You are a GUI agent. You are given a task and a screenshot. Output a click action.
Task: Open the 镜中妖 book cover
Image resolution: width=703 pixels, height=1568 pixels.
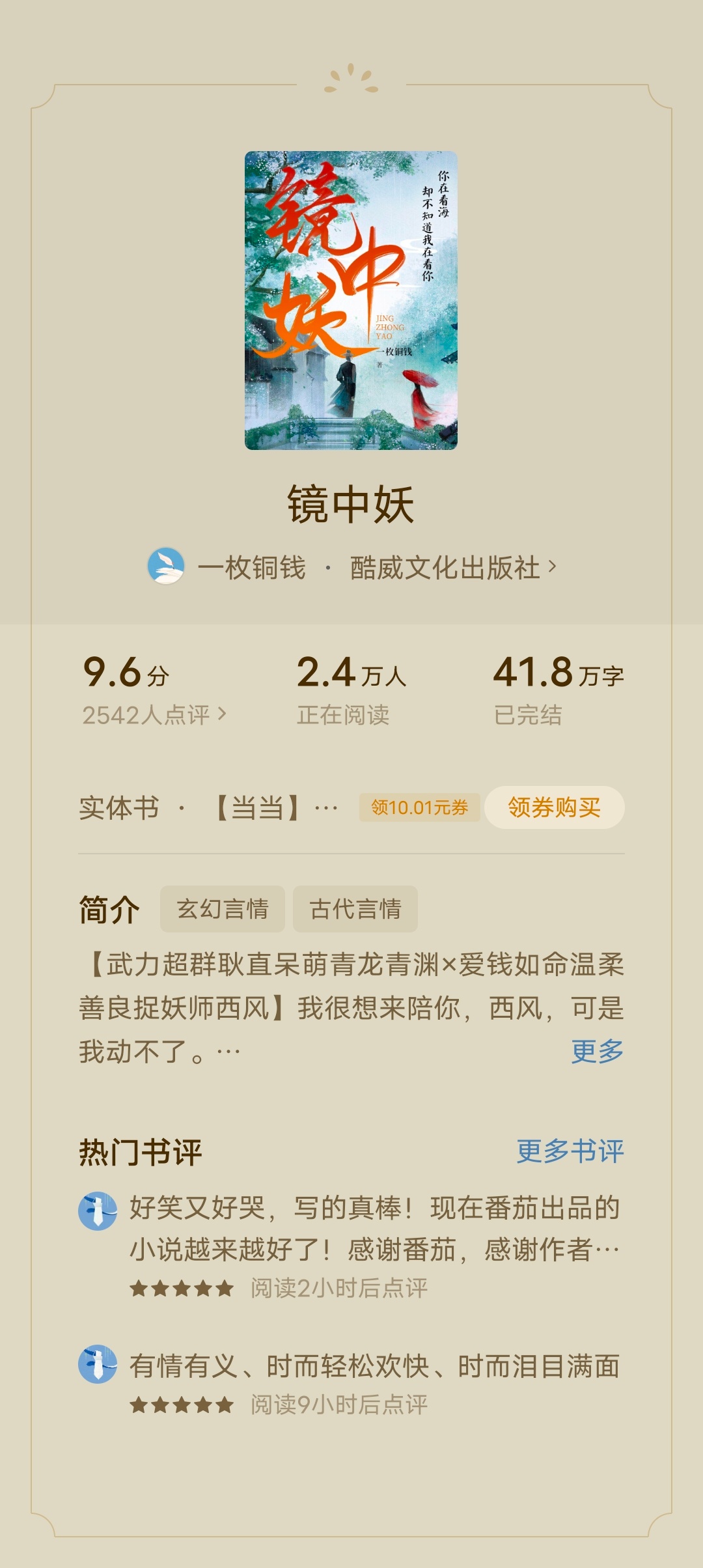pos(351,300)
